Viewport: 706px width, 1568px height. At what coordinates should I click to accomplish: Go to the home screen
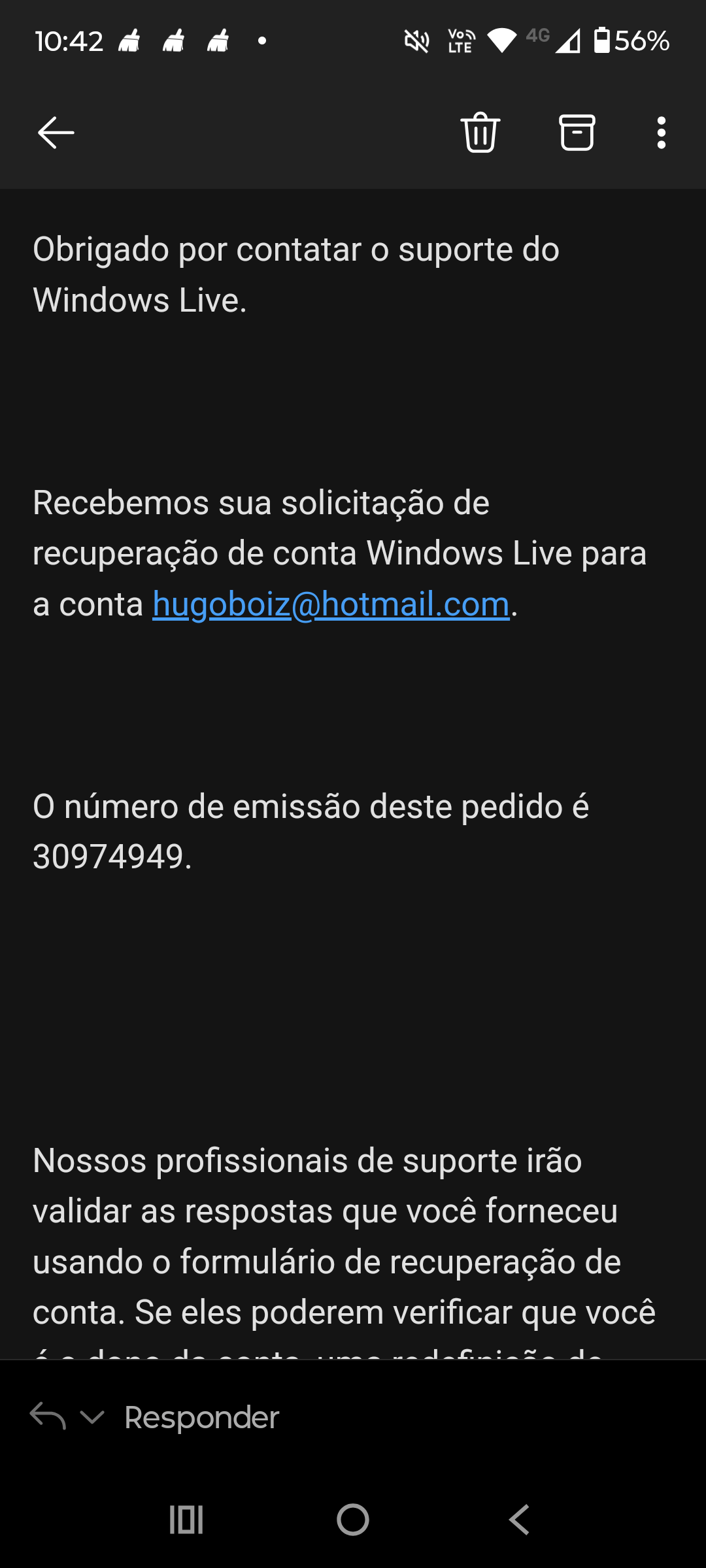pos(353,1520)
